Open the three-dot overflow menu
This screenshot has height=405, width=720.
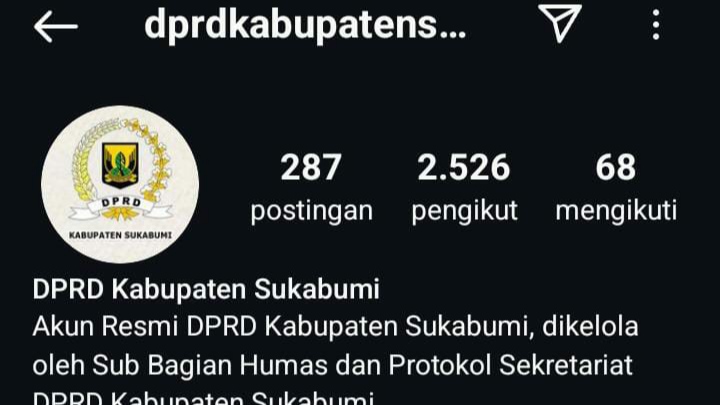656,25
